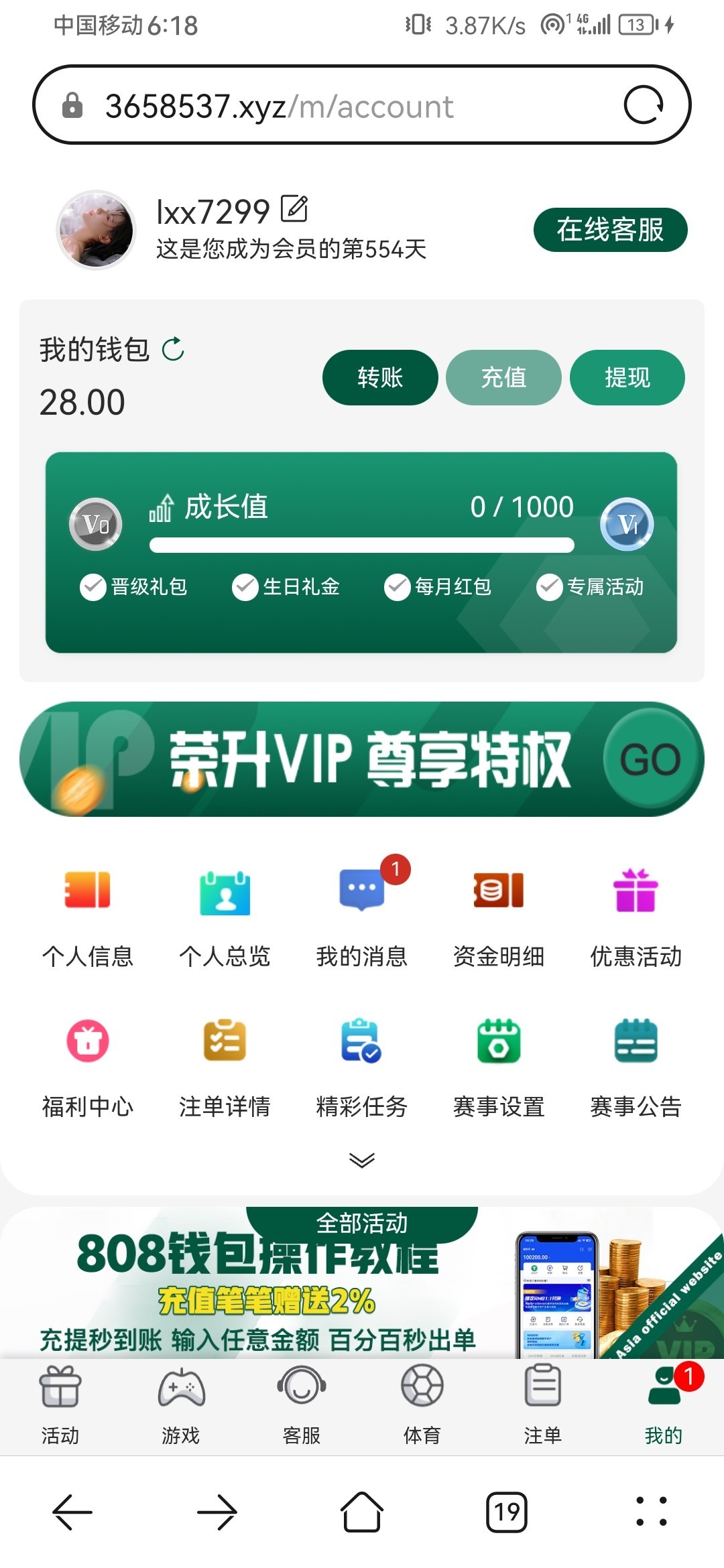Refresh the 我的钱包 balance
Viewport: 724px width, 1568px height.
point(173,349)
